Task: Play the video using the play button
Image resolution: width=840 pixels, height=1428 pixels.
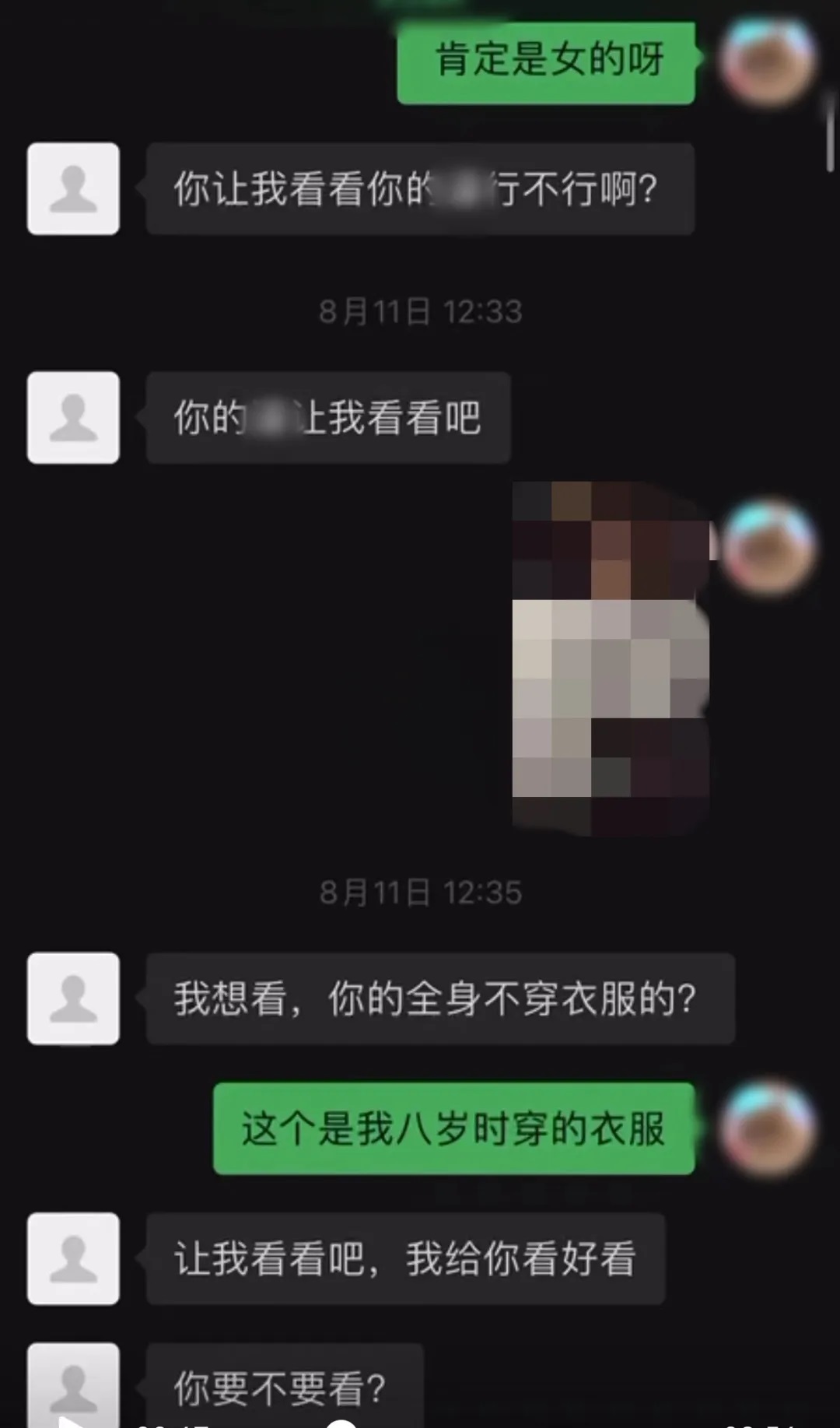Action: click(x=72, y=1421)
